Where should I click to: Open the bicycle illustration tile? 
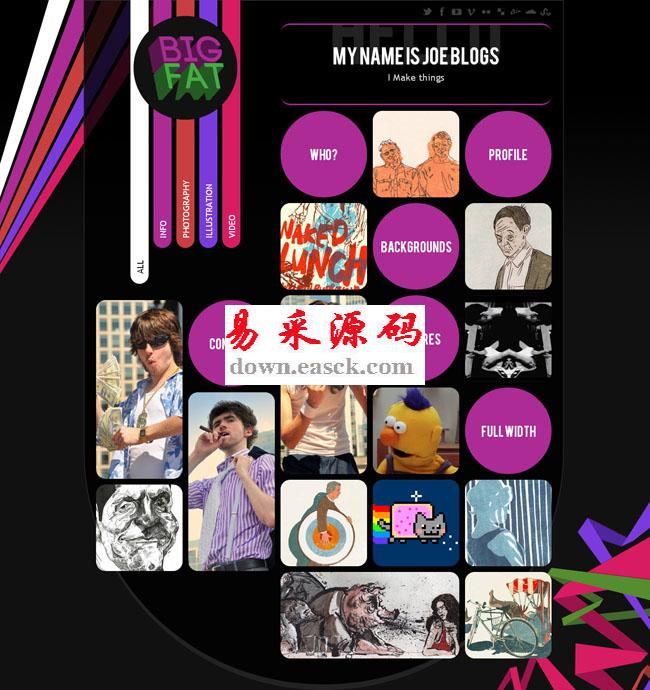click(508, 615)
